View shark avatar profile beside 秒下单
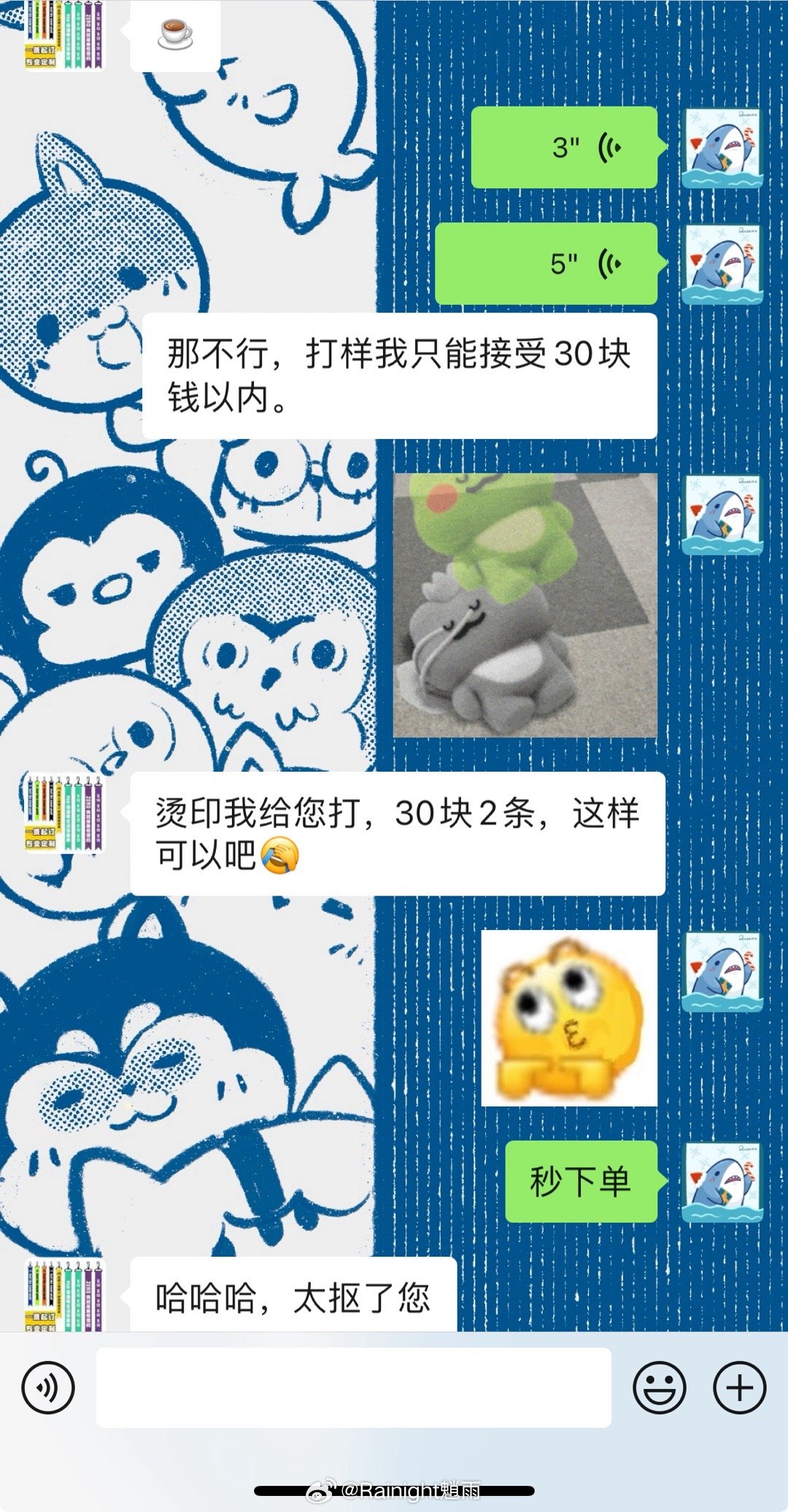 [722, 1182]
